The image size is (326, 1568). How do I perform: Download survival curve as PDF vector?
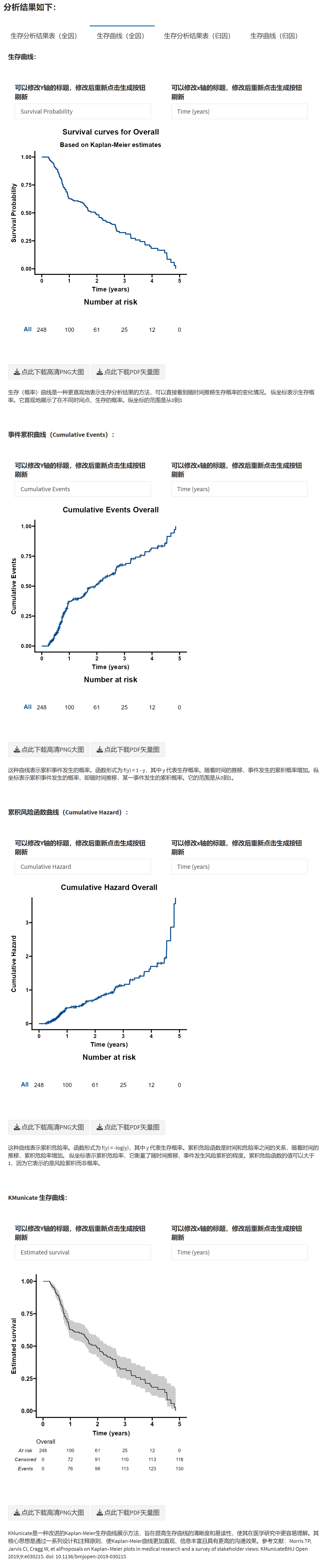point(128,372)
